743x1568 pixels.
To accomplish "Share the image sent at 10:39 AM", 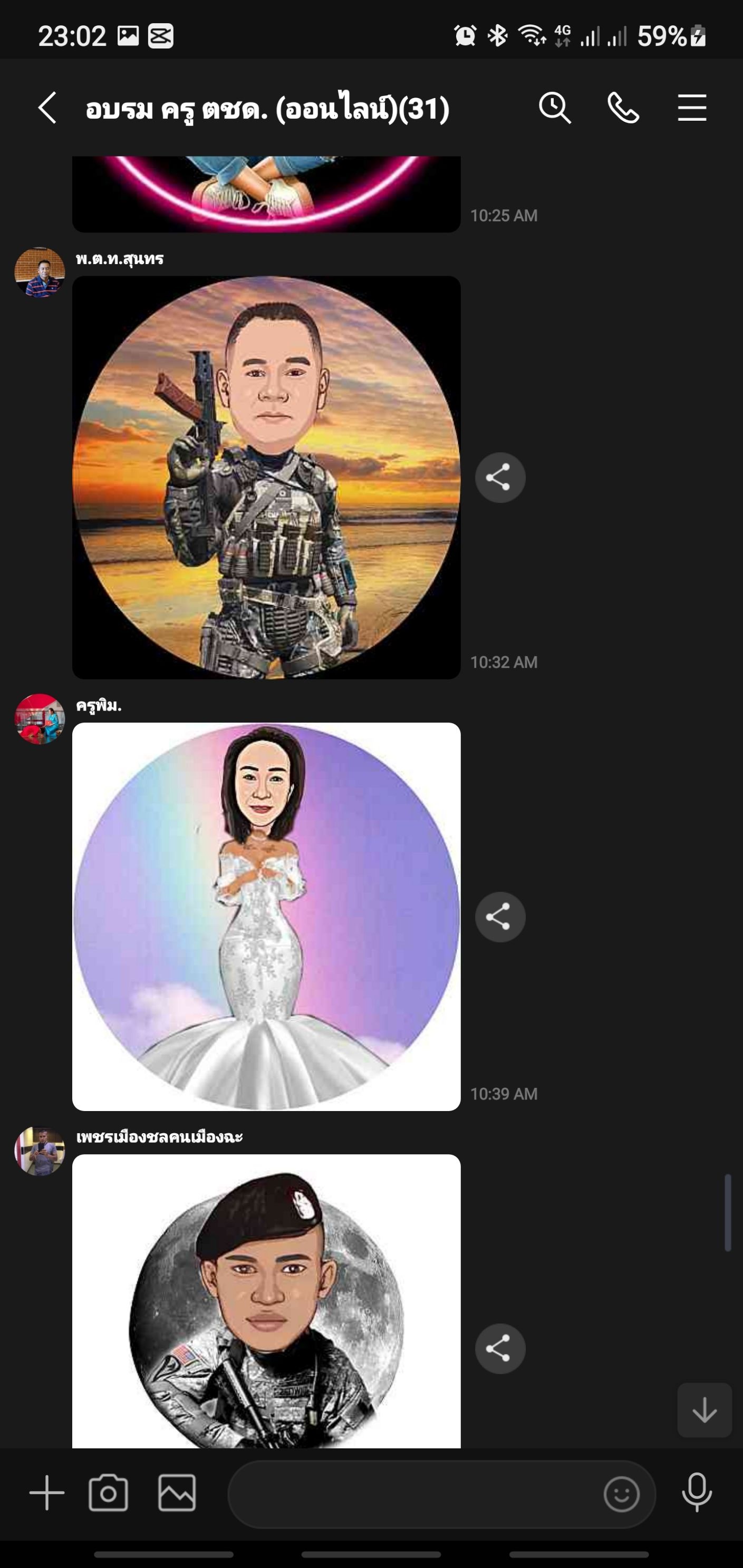I will (500, 917).
